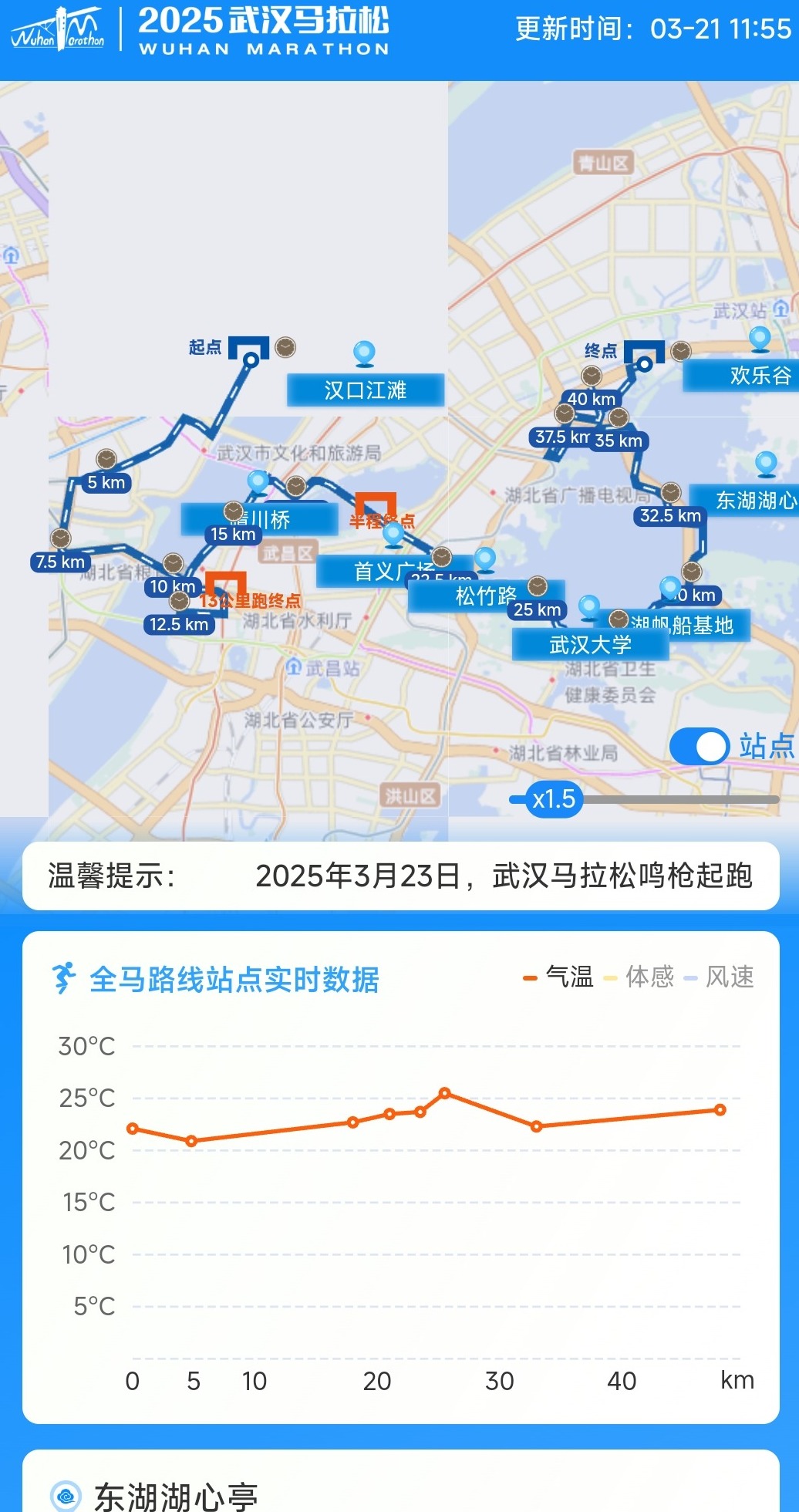Open the 欢乐谷 station label
The width and height of the screenshot is (799, 1512).
[760, 375]
